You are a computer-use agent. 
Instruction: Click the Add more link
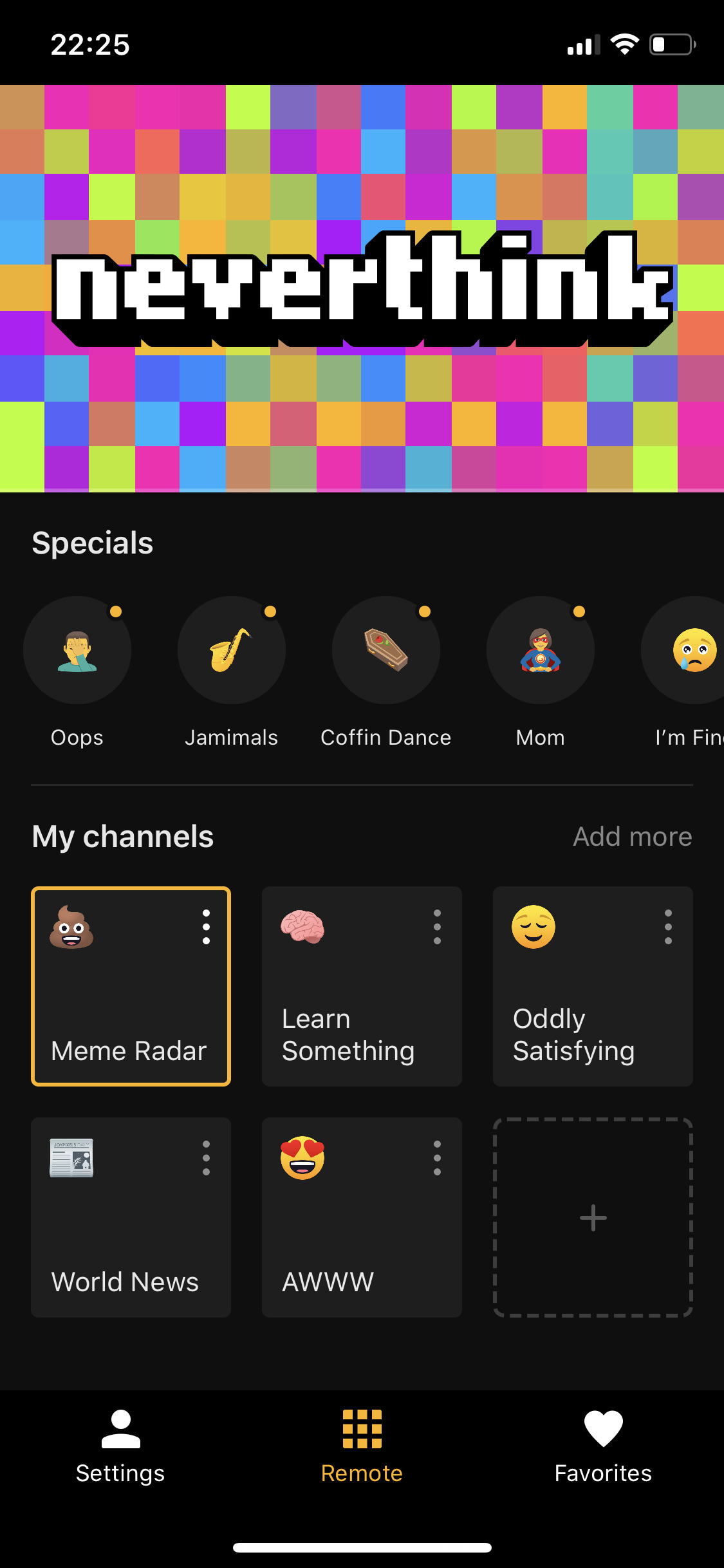pyautogui.click(x=632, y=836)
